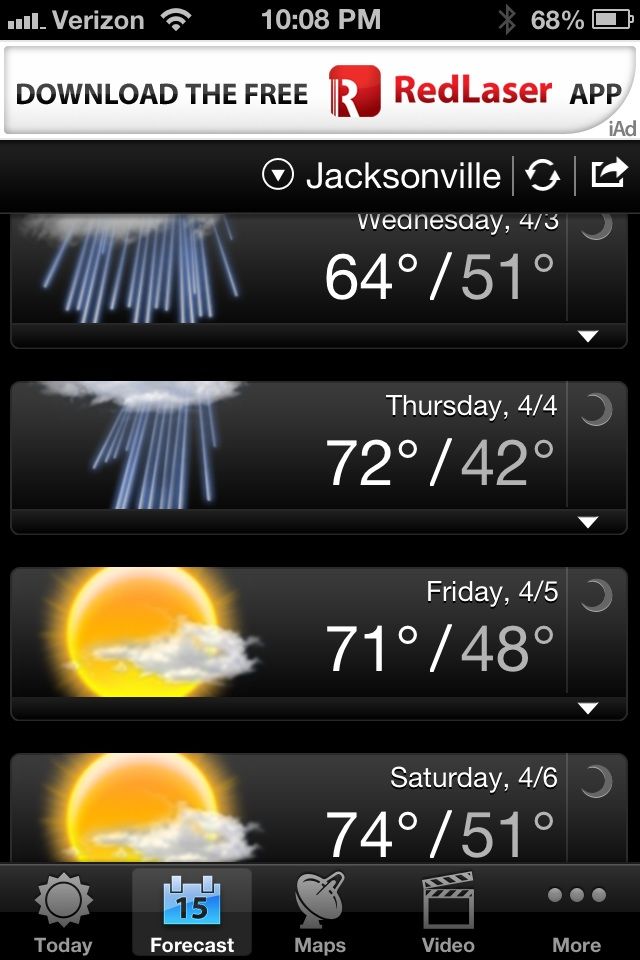Image resolution: width=640 pixels, height=960 pixels.
Task: Open the Jacksonville location dropdown
Action: click(380, 176)
